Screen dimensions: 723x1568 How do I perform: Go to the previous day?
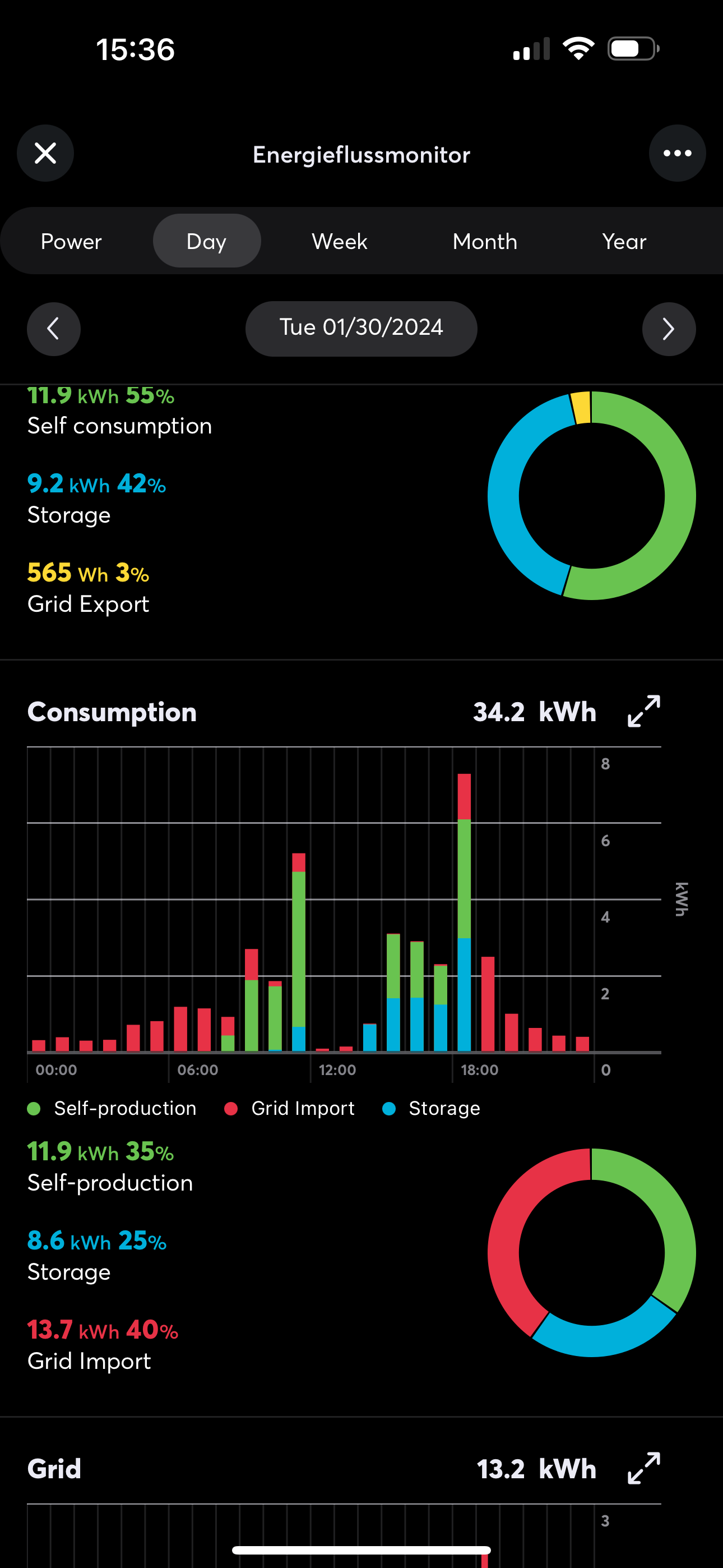pyautogui.click(x=54, y=329)
